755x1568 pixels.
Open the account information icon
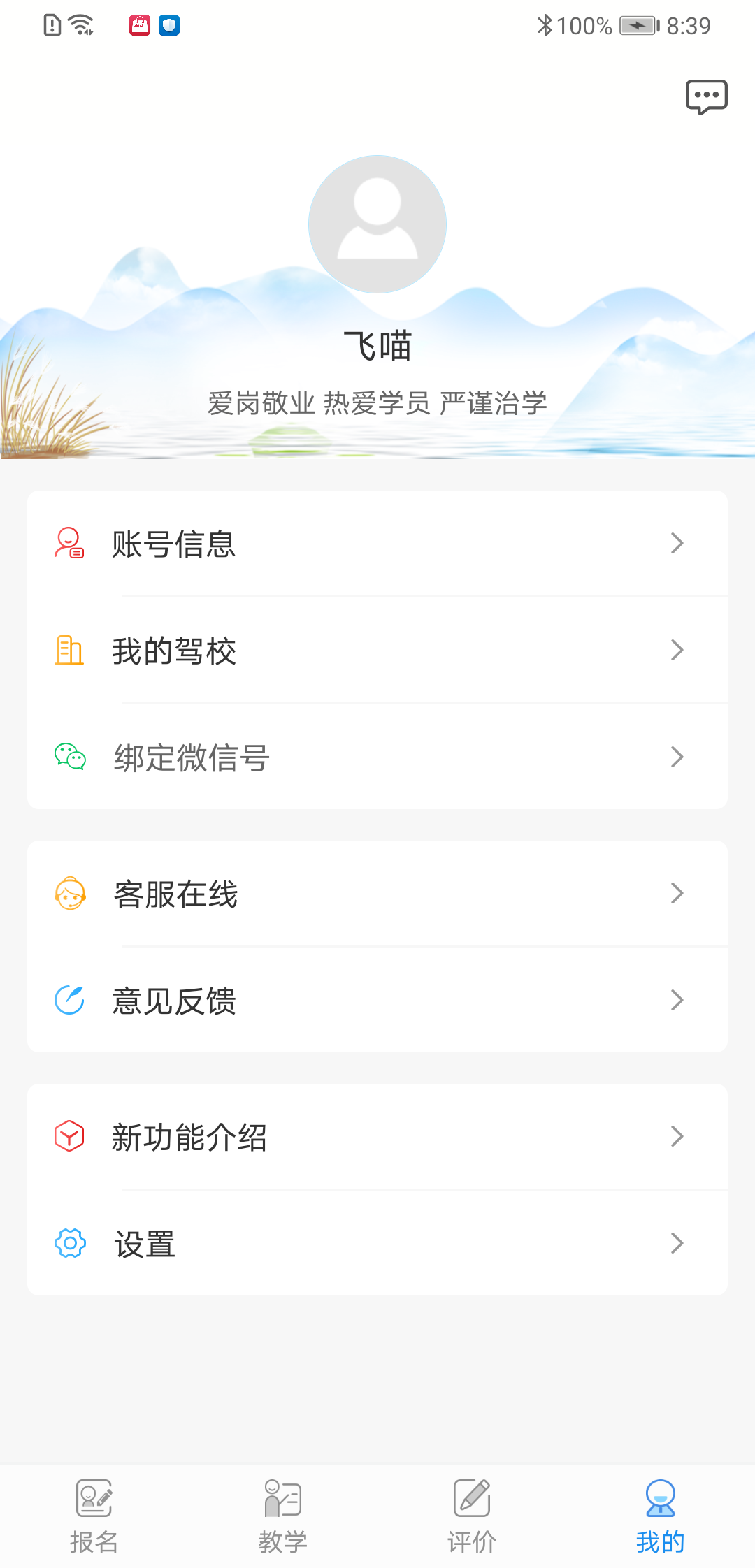click(x=69, y=544)
